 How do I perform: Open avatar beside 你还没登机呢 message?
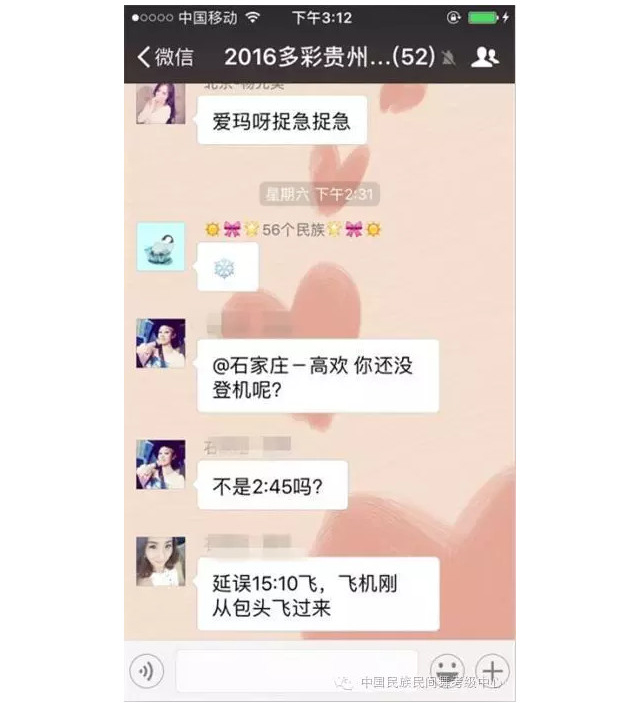160,344
